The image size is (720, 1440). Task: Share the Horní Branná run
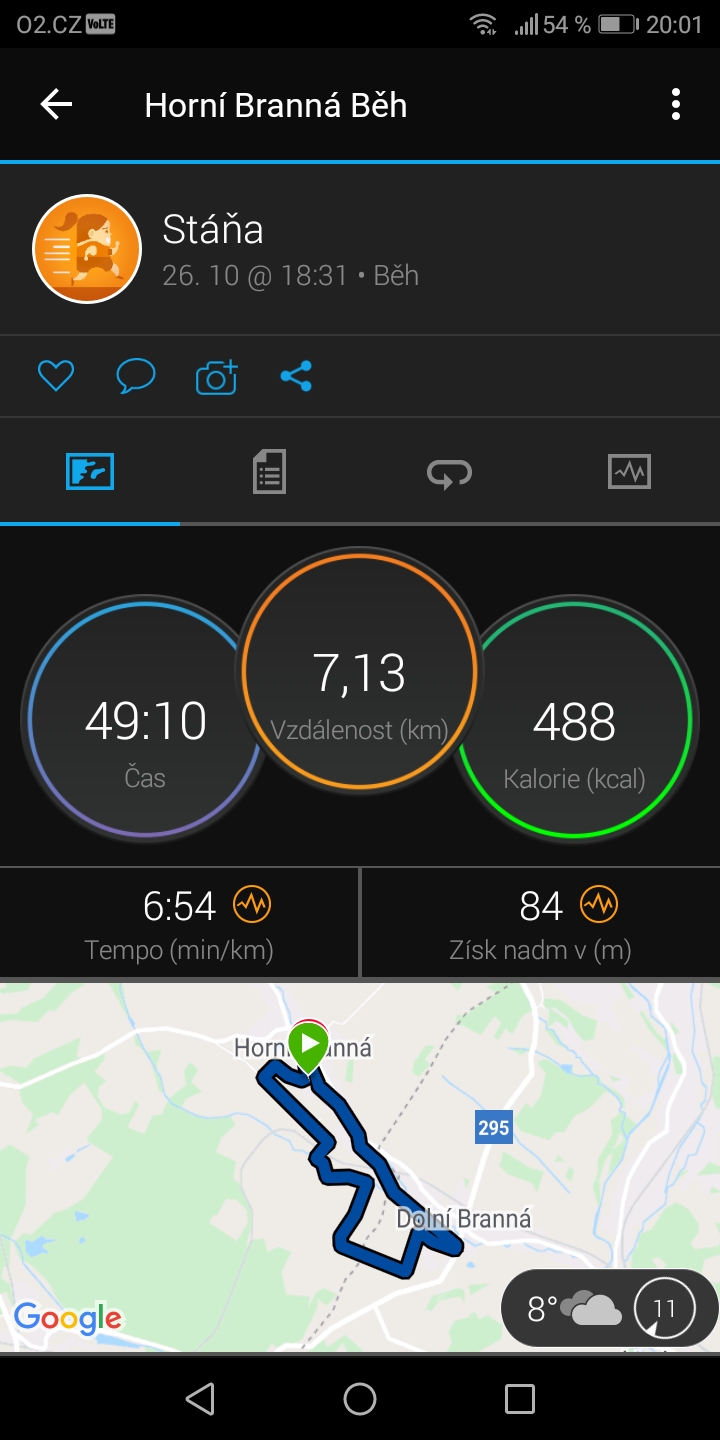tap(296, 376)
